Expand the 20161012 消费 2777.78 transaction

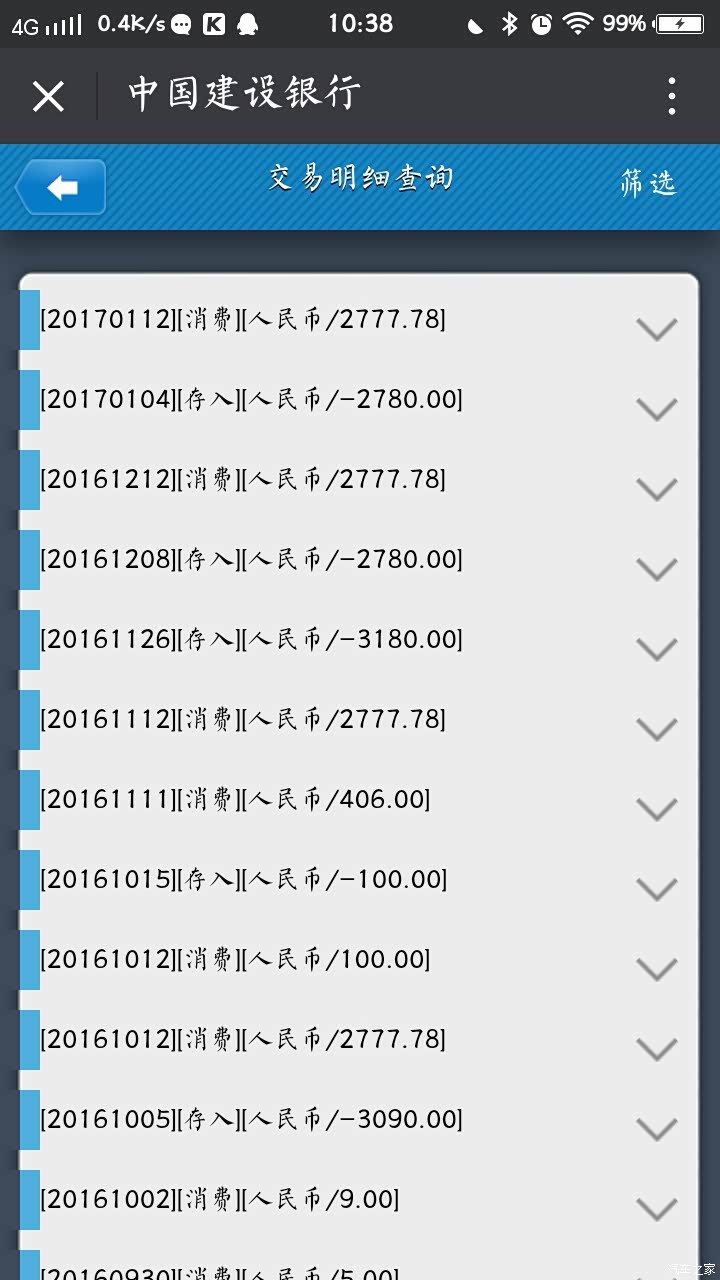coord(656,1049)
